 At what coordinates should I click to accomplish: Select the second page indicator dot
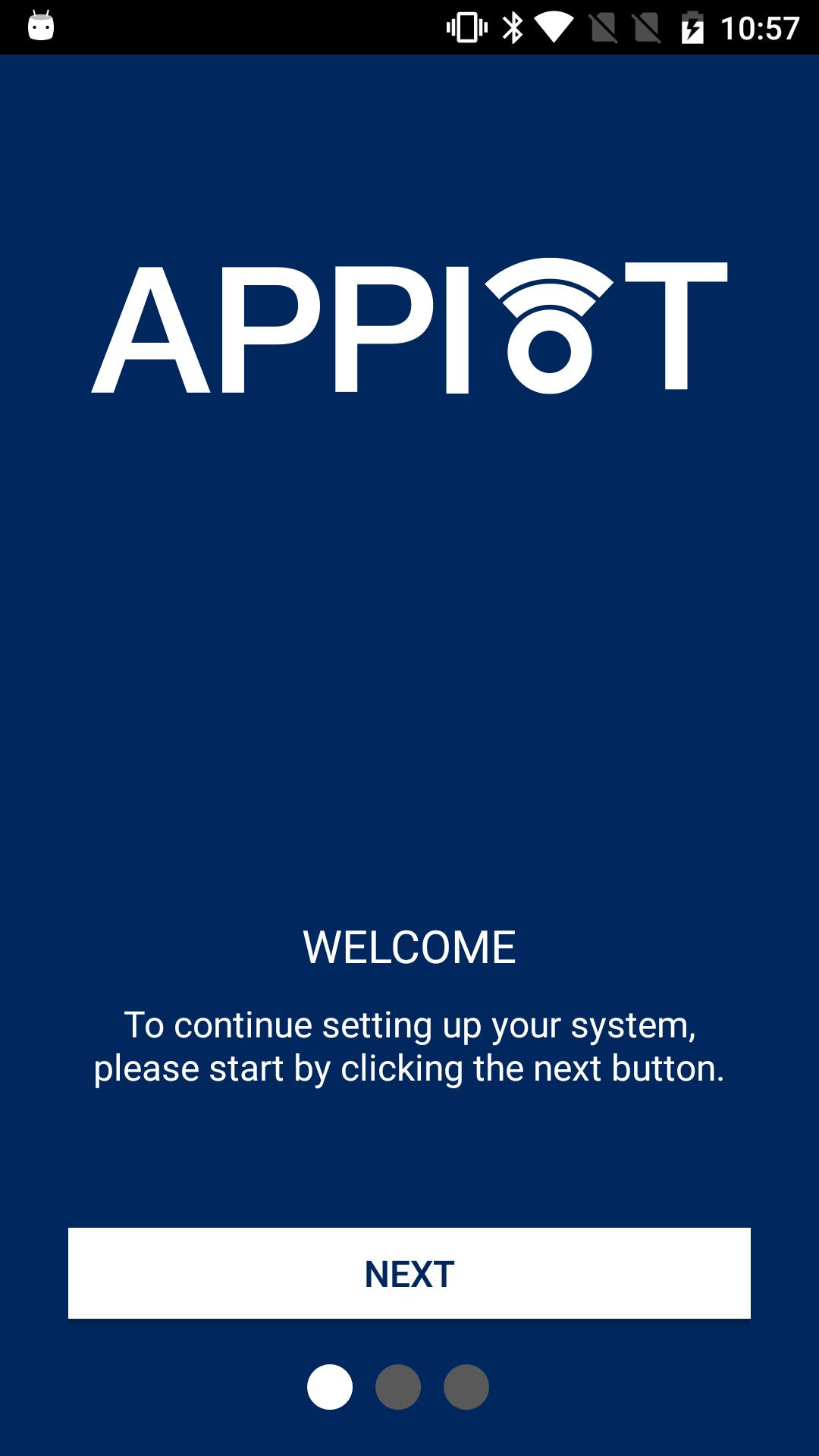coord(398,1387)
